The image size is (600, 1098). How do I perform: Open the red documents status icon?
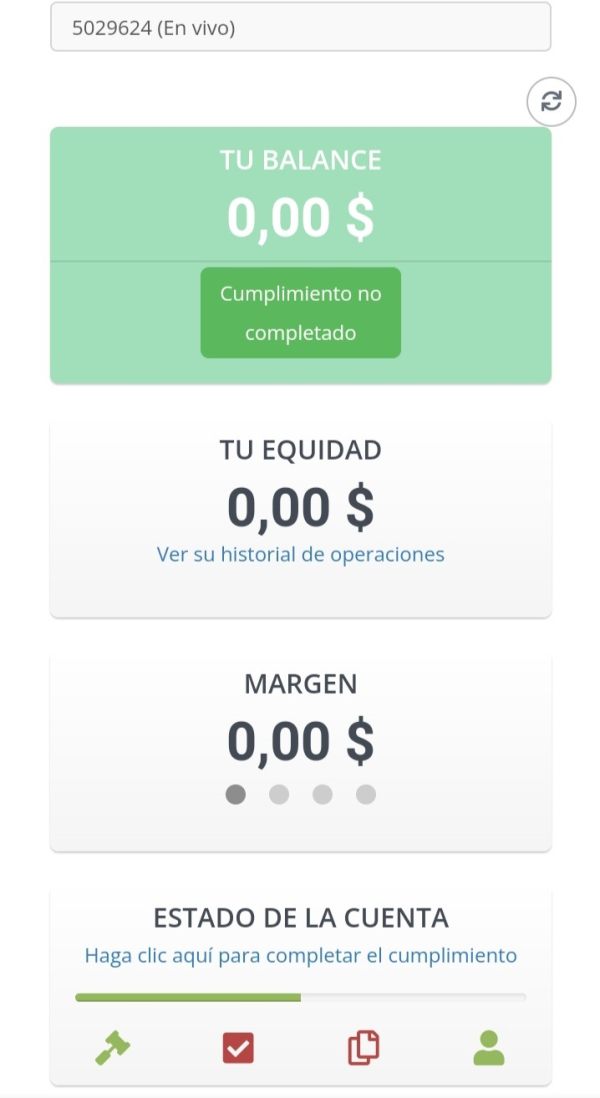tap(363, 1048)
